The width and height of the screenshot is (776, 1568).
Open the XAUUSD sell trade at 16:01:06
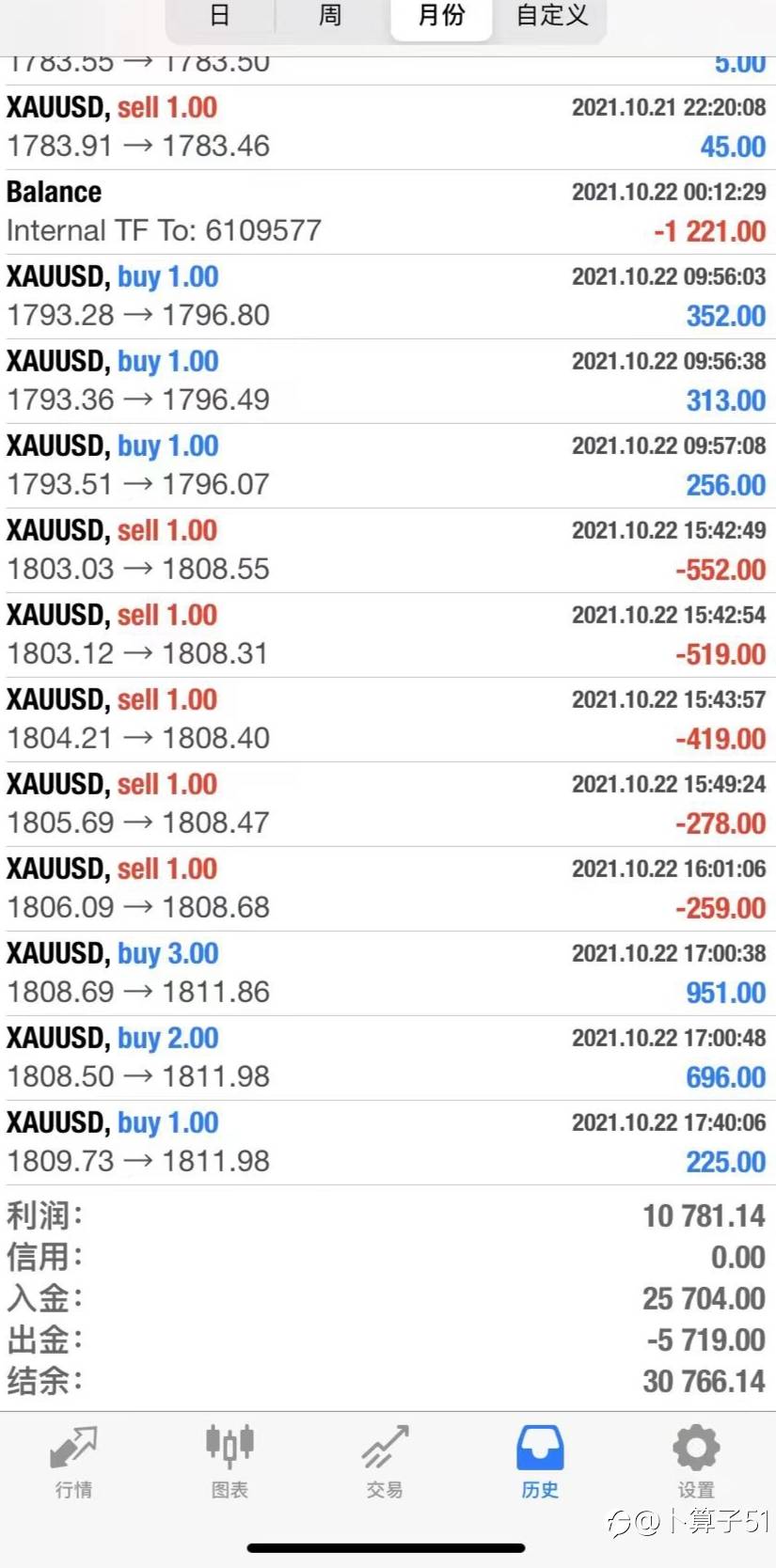pos(388,888)
